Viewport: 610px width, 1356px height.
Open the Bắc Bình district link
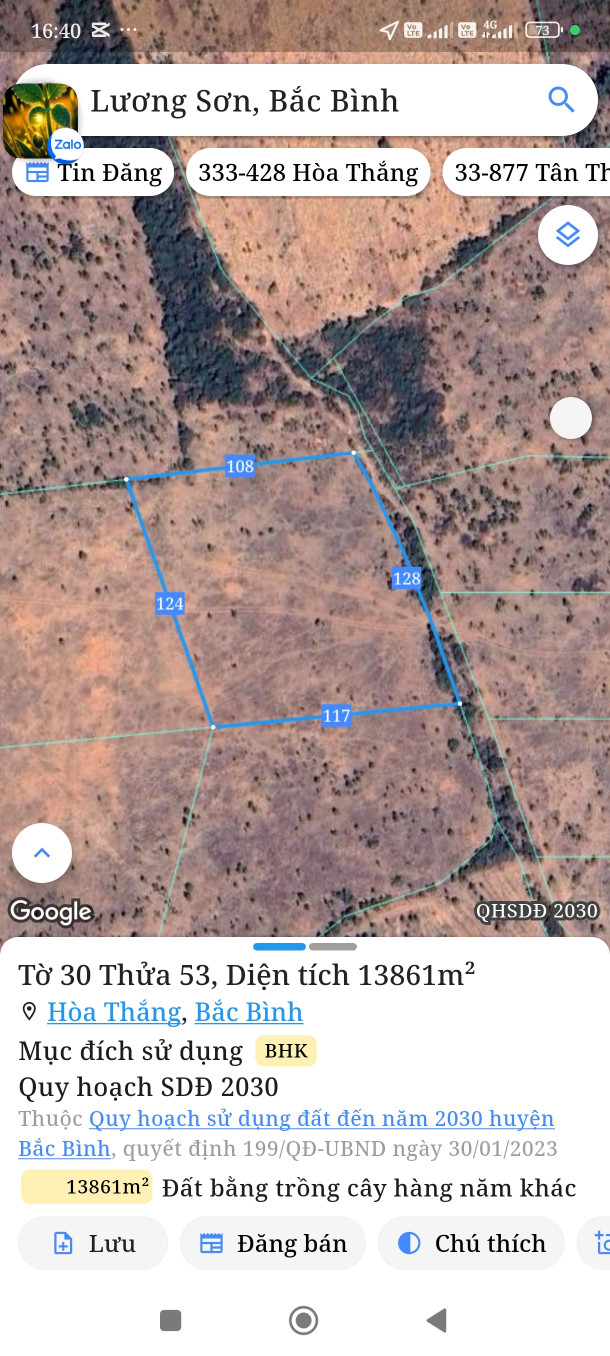[249, 1012]
